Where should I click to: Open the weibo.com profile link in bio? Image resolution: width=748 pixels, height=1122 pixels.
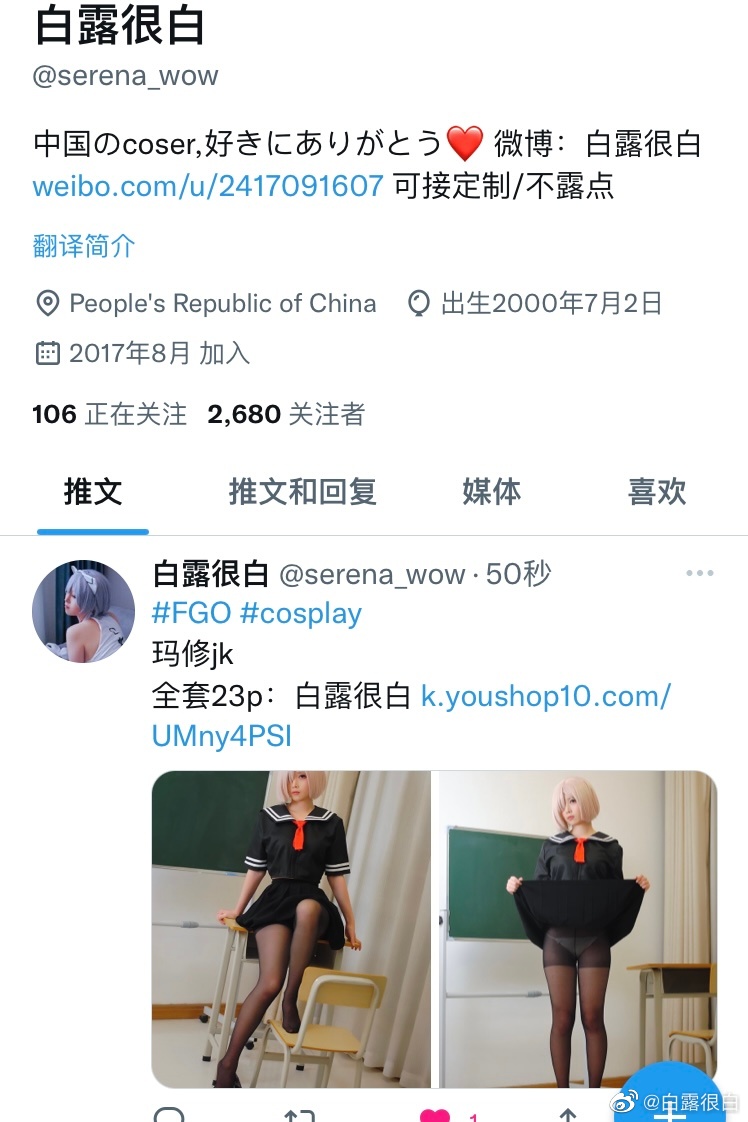(207, 186)
